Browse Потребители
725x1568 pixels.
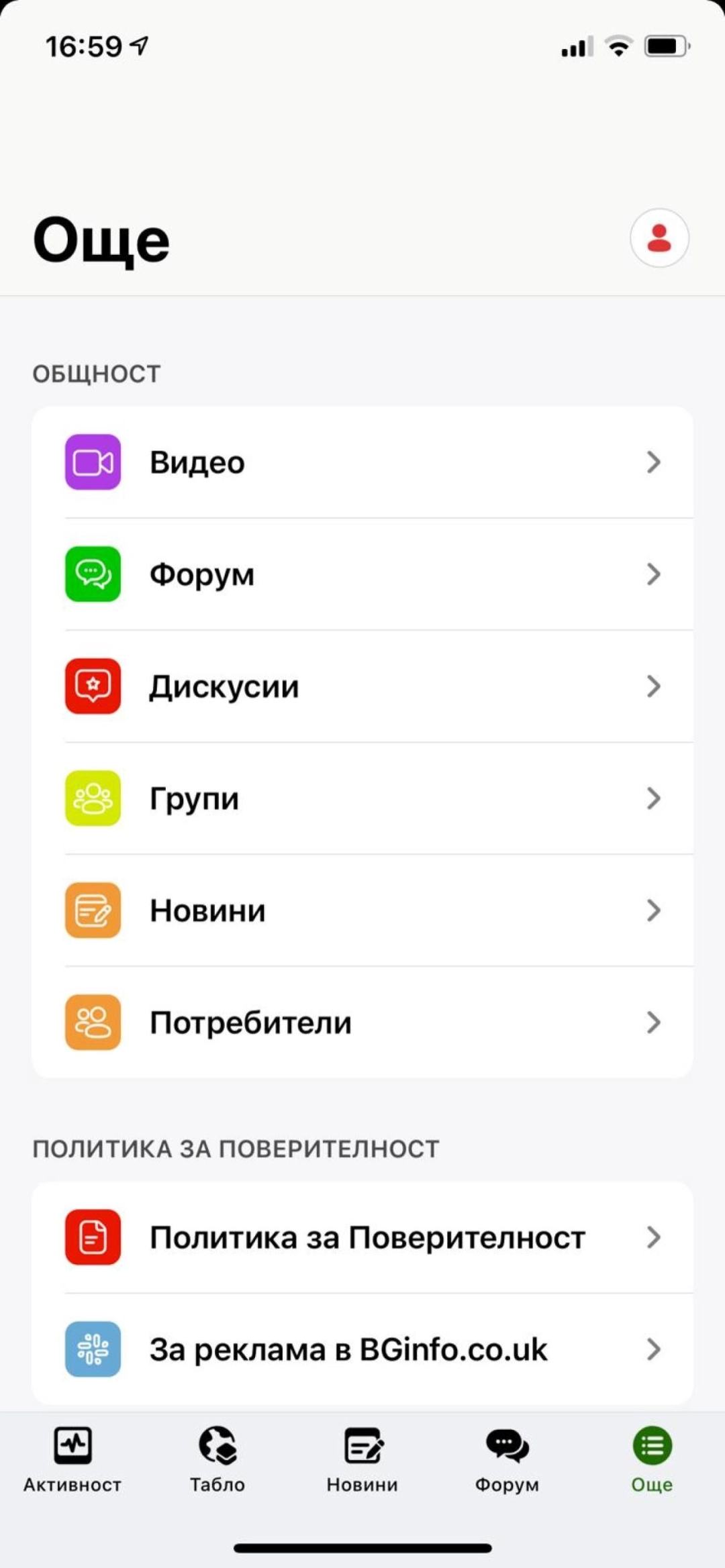point(362,1023)
